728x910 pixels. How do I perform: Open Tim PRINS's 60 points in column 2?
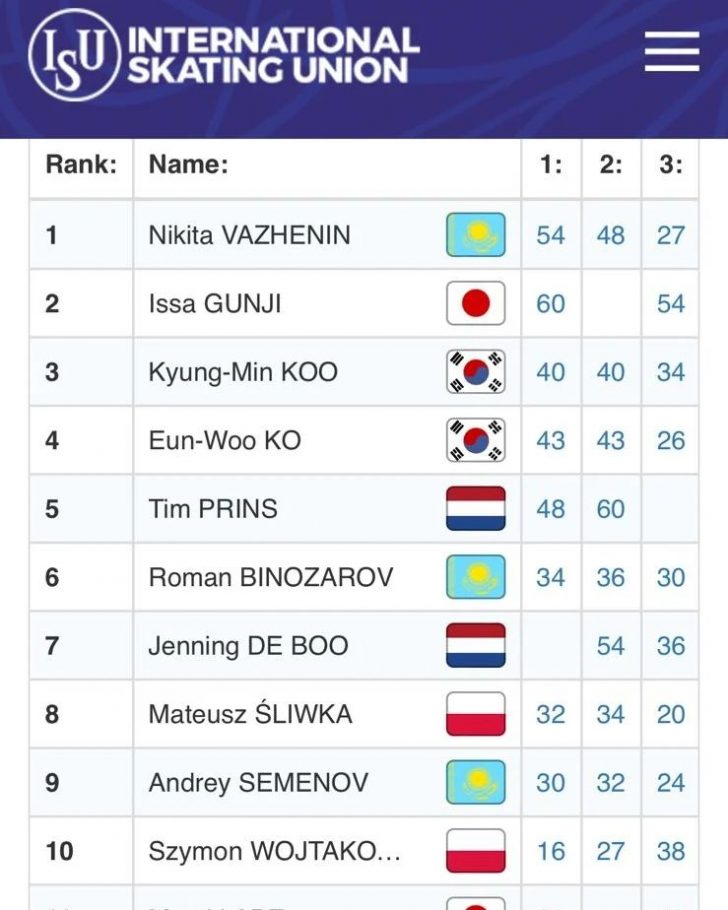(x=611, y=510)
